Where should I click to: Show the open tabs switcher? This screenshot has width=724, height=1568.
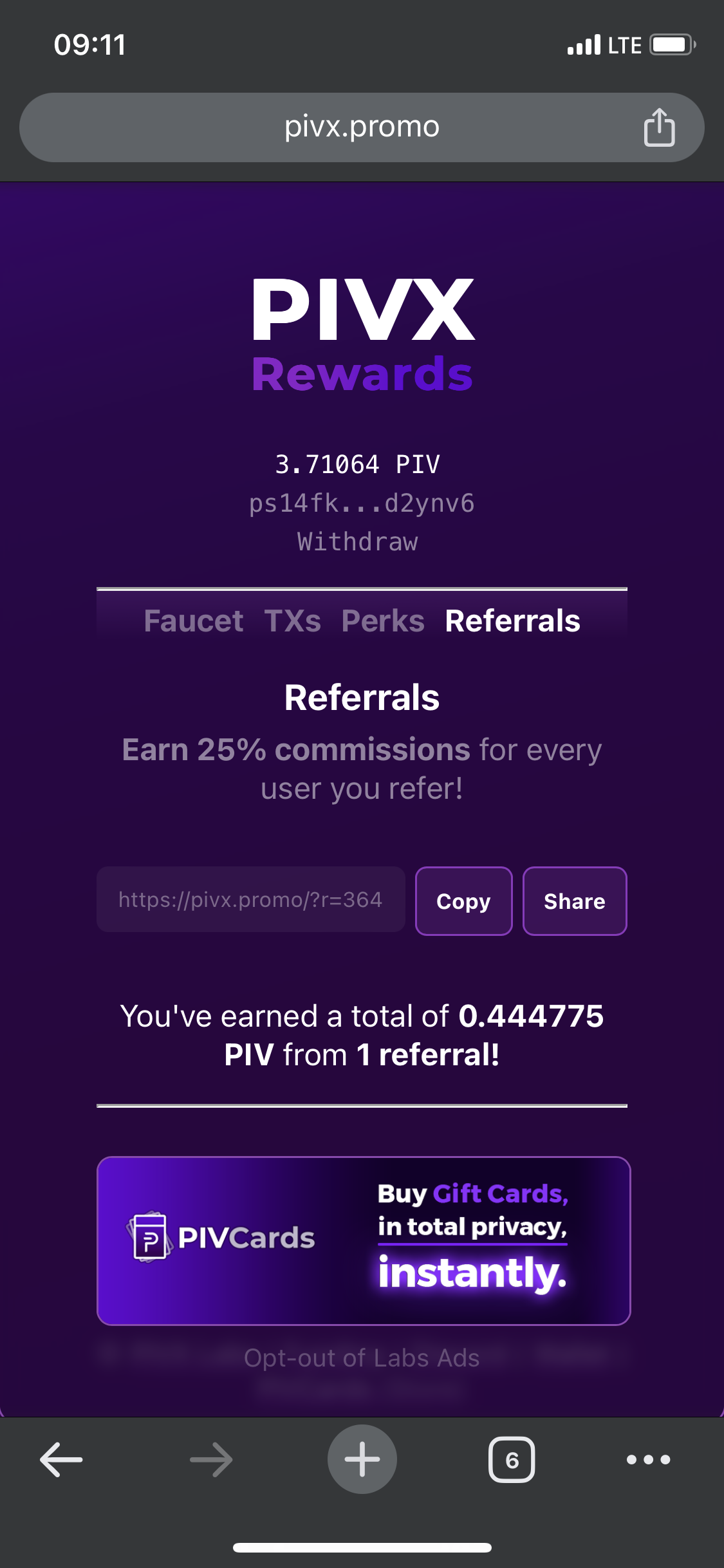click(x=512, y=1459)
